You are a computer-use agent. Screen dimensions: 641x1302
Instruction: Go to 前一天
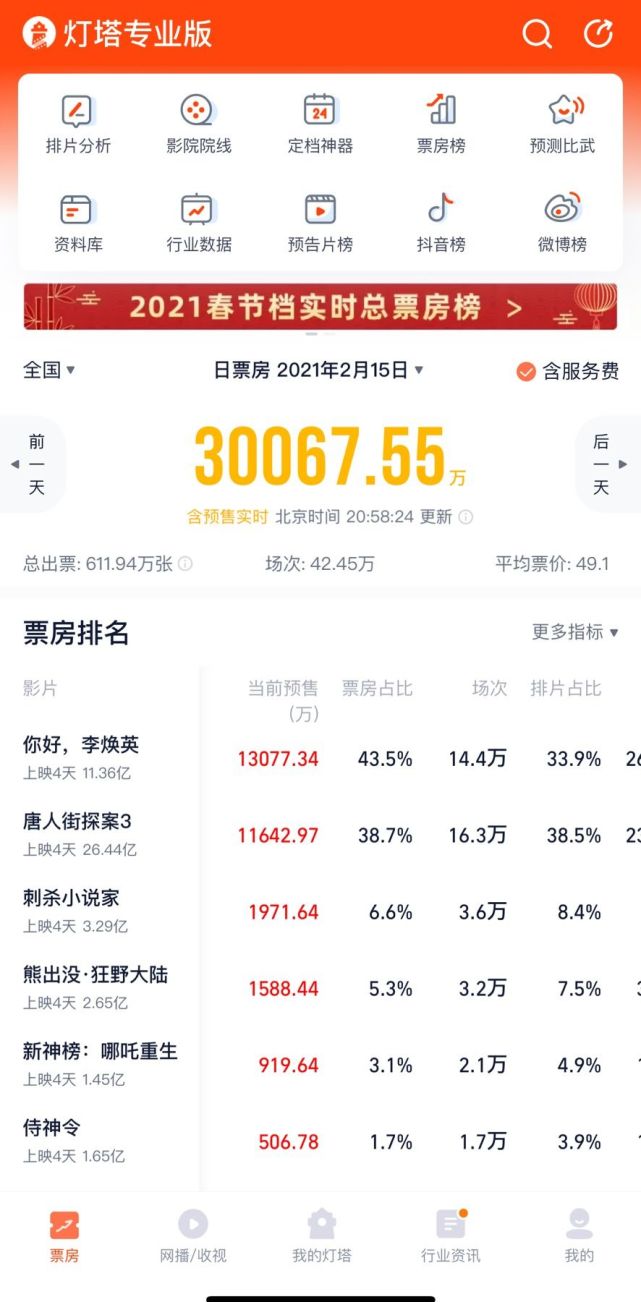click(x=36, y=464)
